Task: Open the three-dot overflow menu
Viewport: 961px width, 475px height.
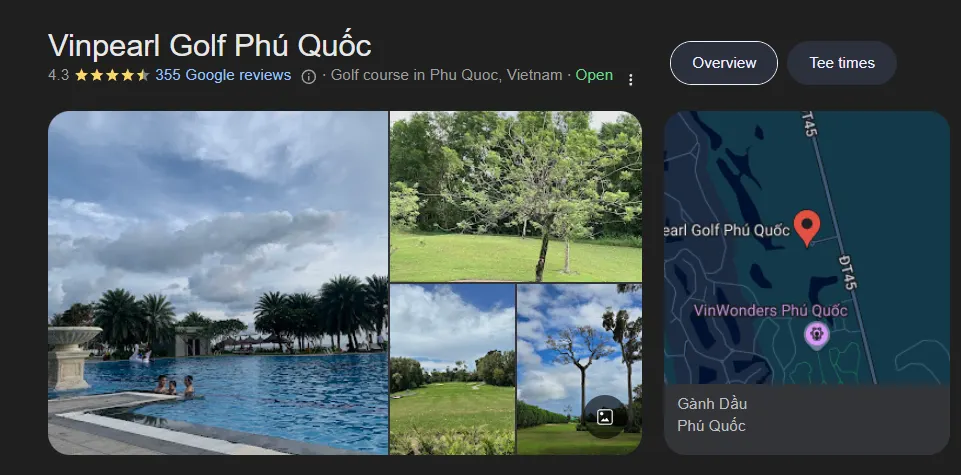Action: pos(630,79)
